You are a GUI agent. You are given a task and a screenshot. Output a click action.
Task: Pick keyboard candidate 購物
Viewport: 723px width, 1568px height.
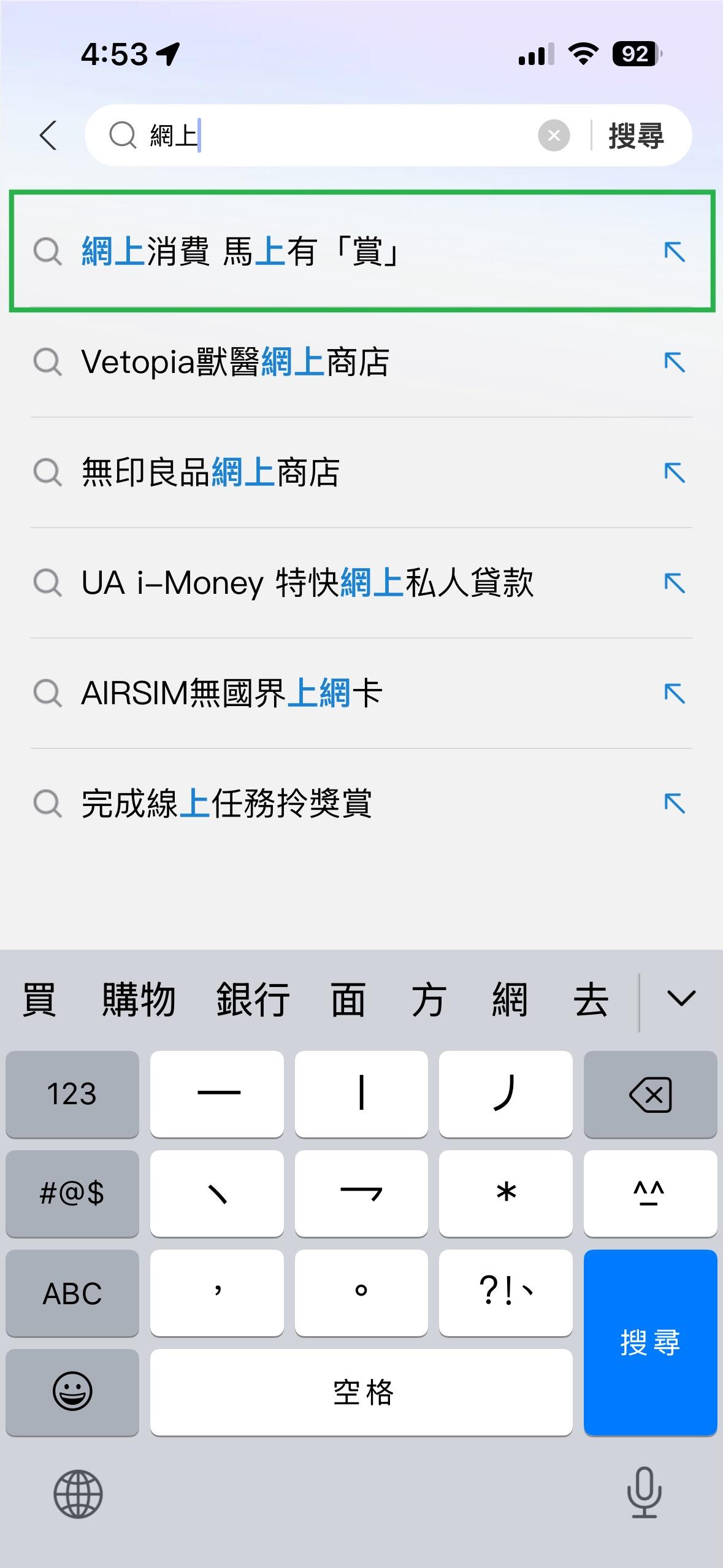pos(139,999)
